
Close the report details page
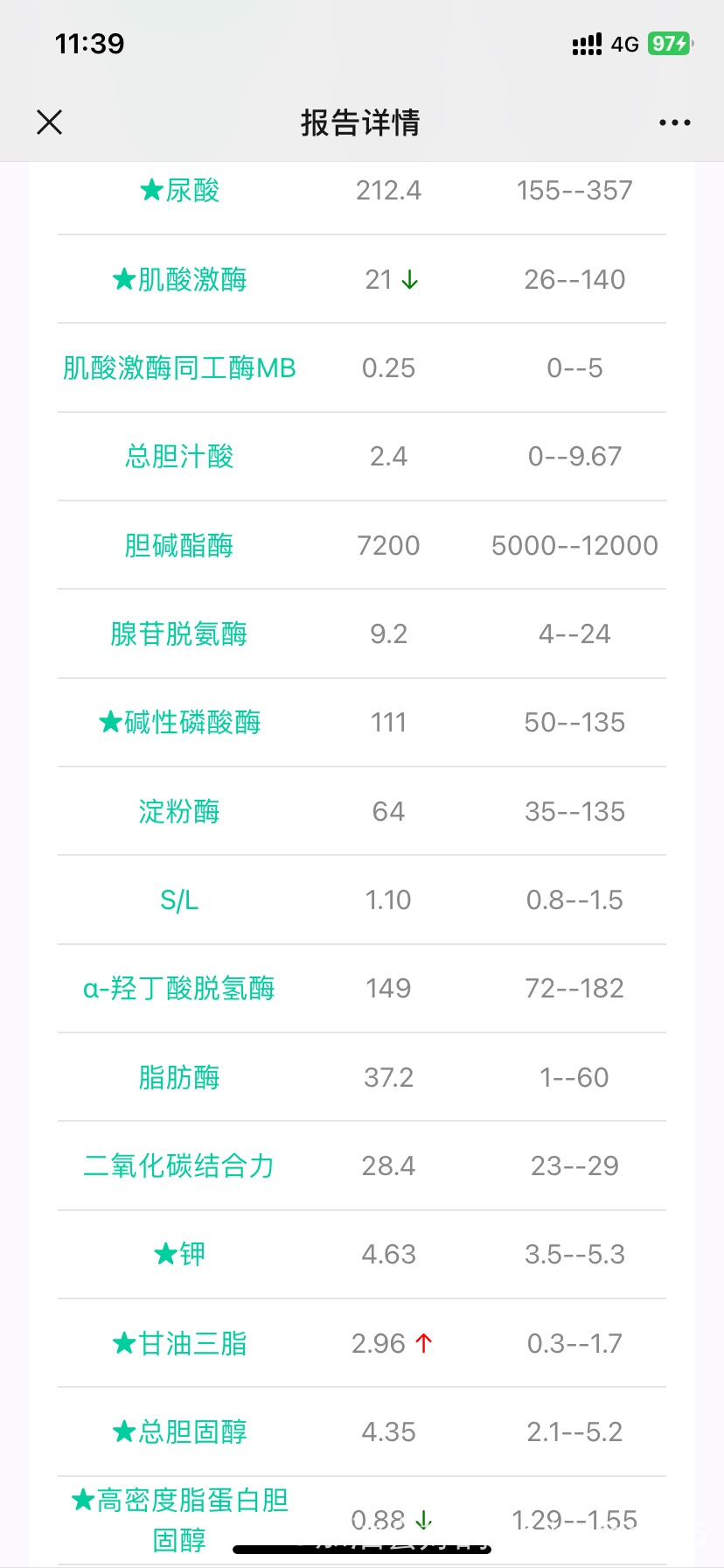click(x=50, y=122)
